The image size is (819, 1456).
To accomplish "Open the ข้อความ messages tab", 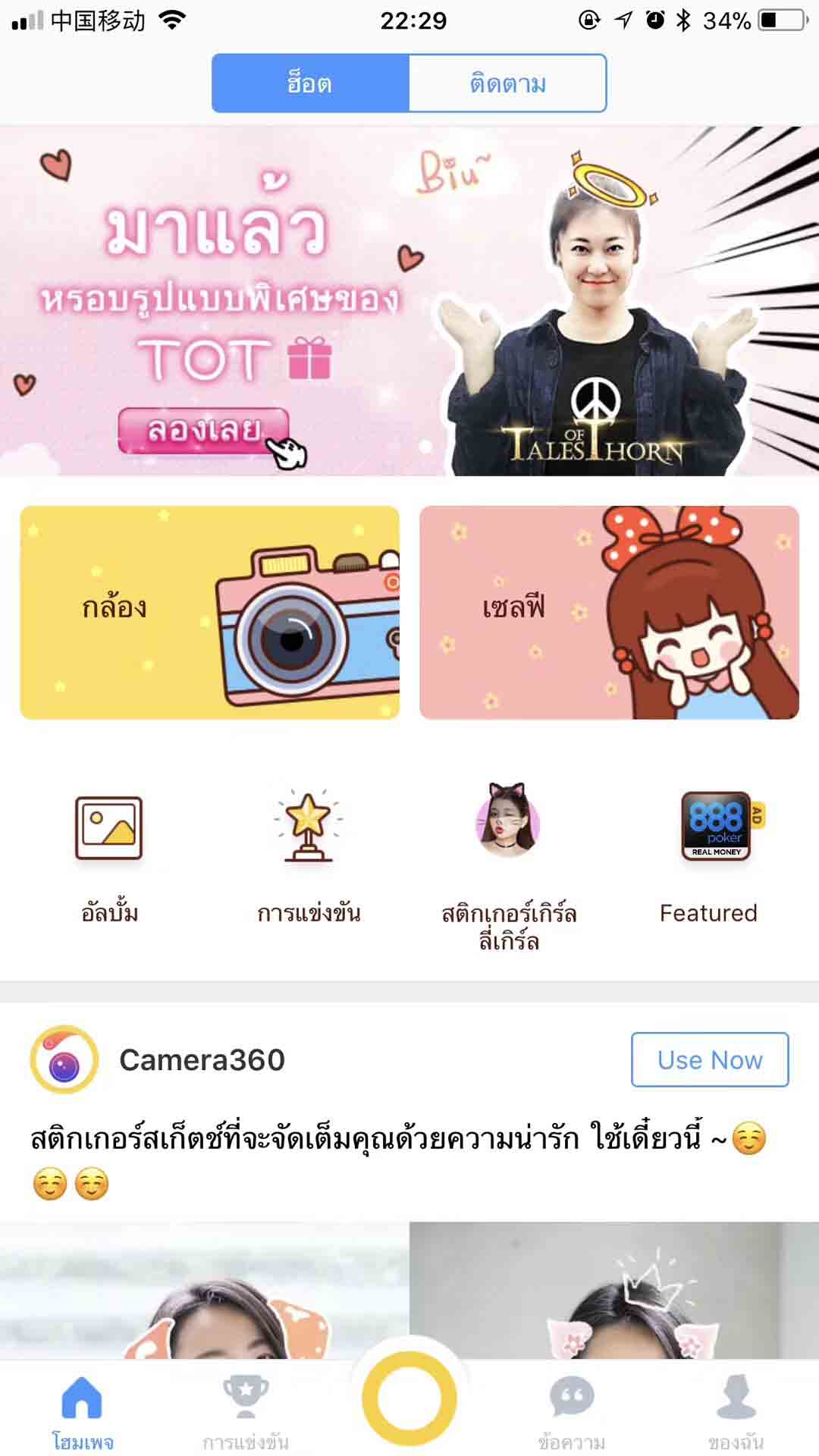I will coord(572,1410).
